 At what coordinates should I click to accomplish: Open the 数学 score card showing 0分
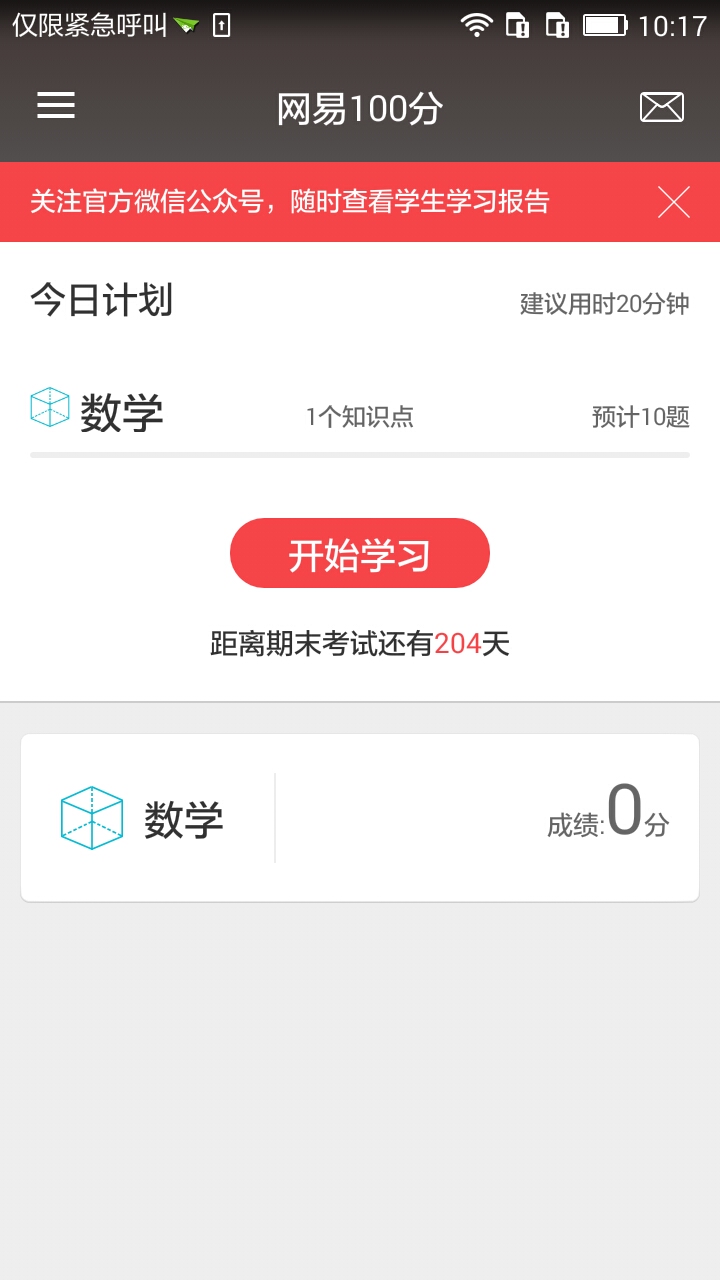(x=360, y=816)
